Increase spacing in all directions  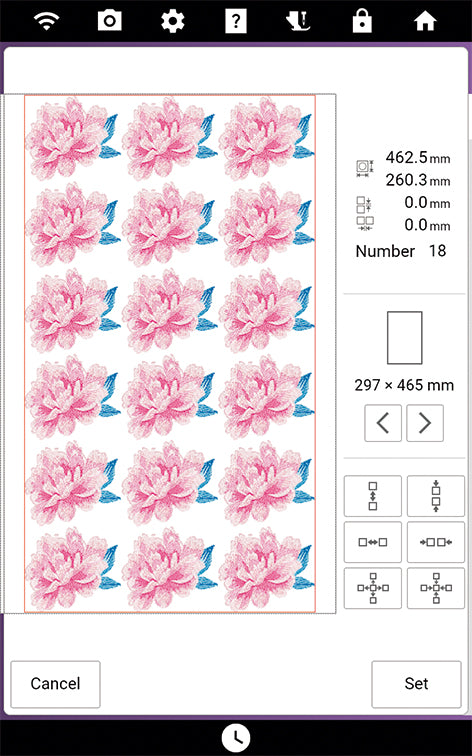pyautogui.click(x=373, y=588)
